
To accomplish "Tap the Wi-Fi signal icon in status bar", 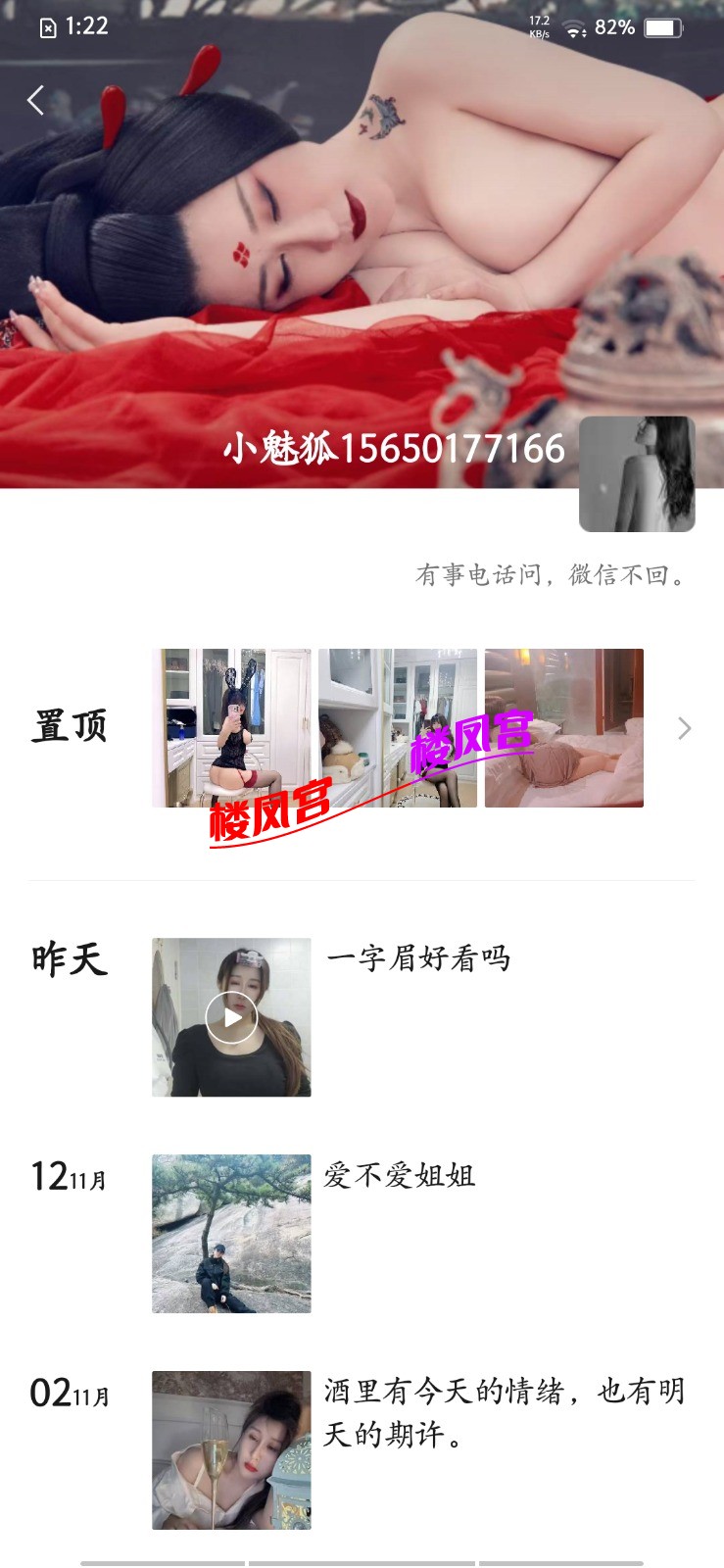I will click(x=574, y=27).
